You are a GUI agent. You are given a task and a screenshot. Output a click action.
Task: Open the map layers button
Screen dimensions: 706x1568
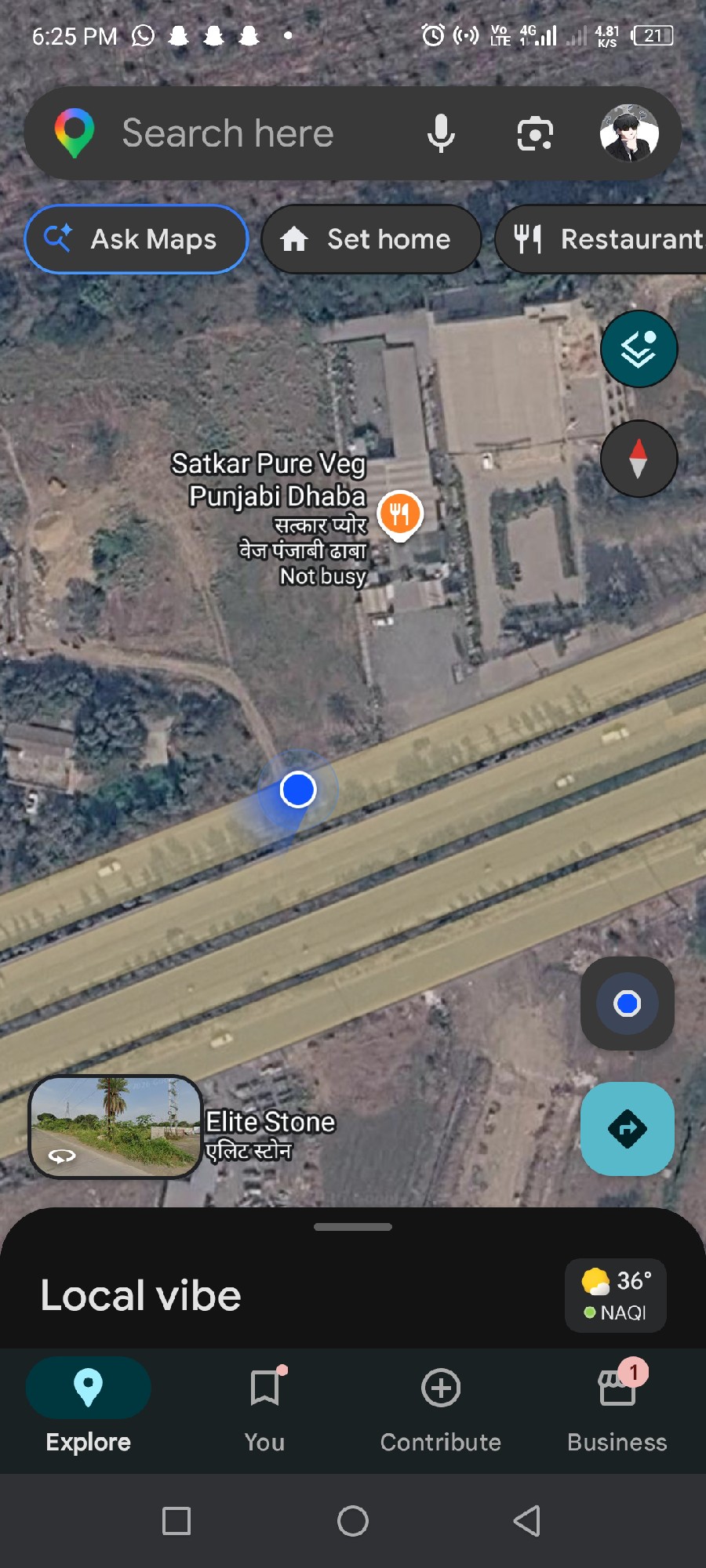coord(639,349)
